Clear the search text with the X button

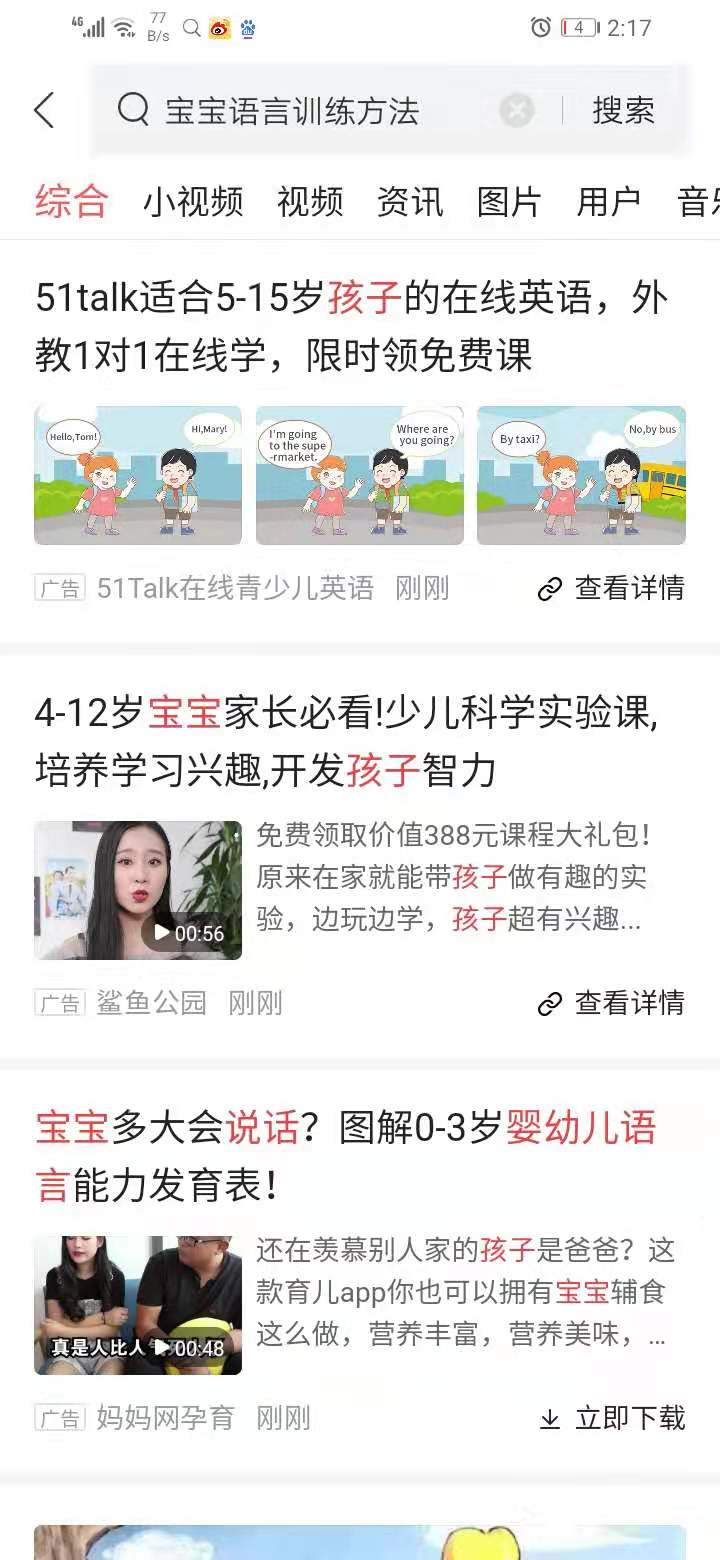point(514,110)
